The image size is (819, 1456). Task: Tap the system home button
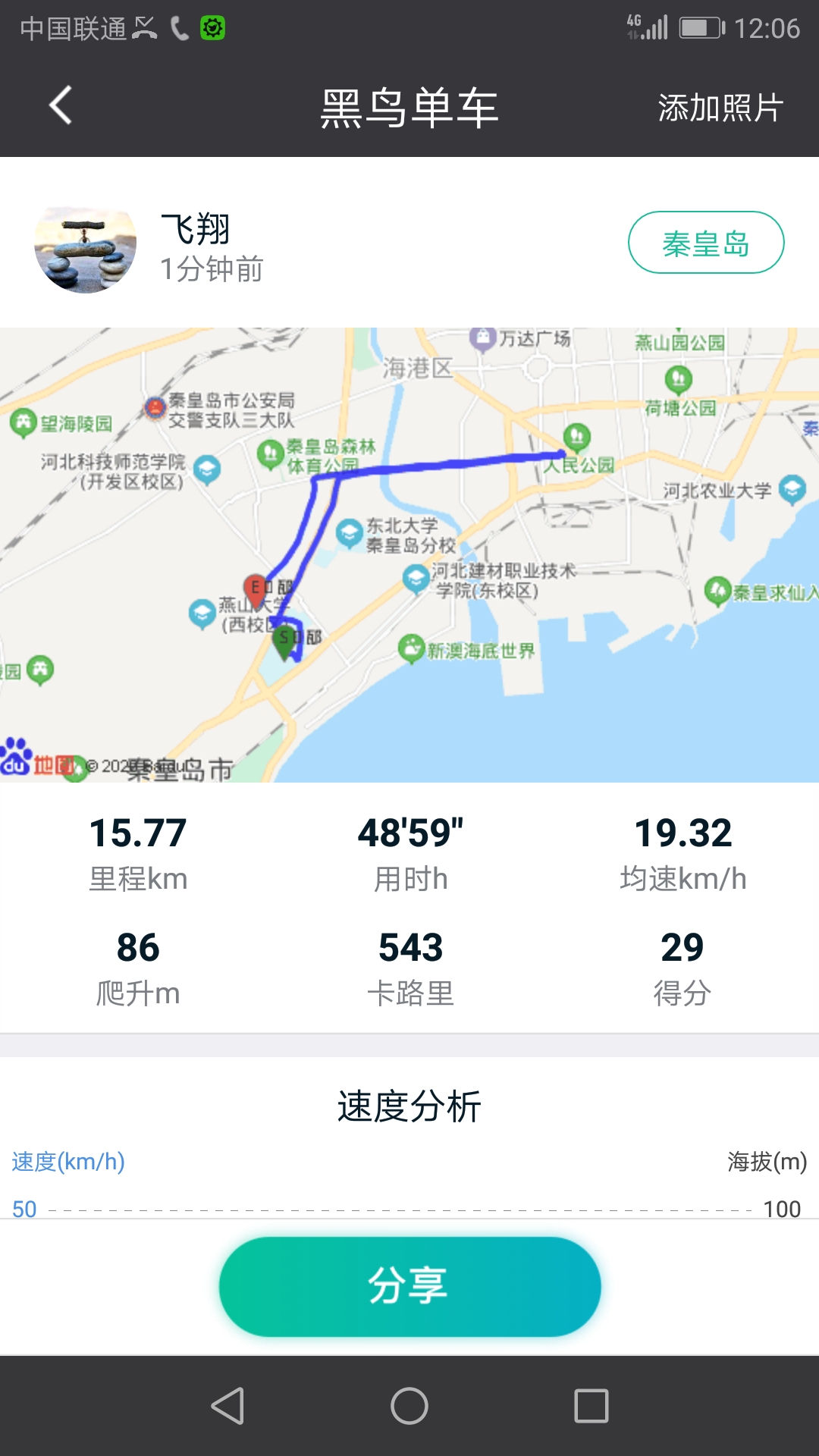pos(409,1406)
